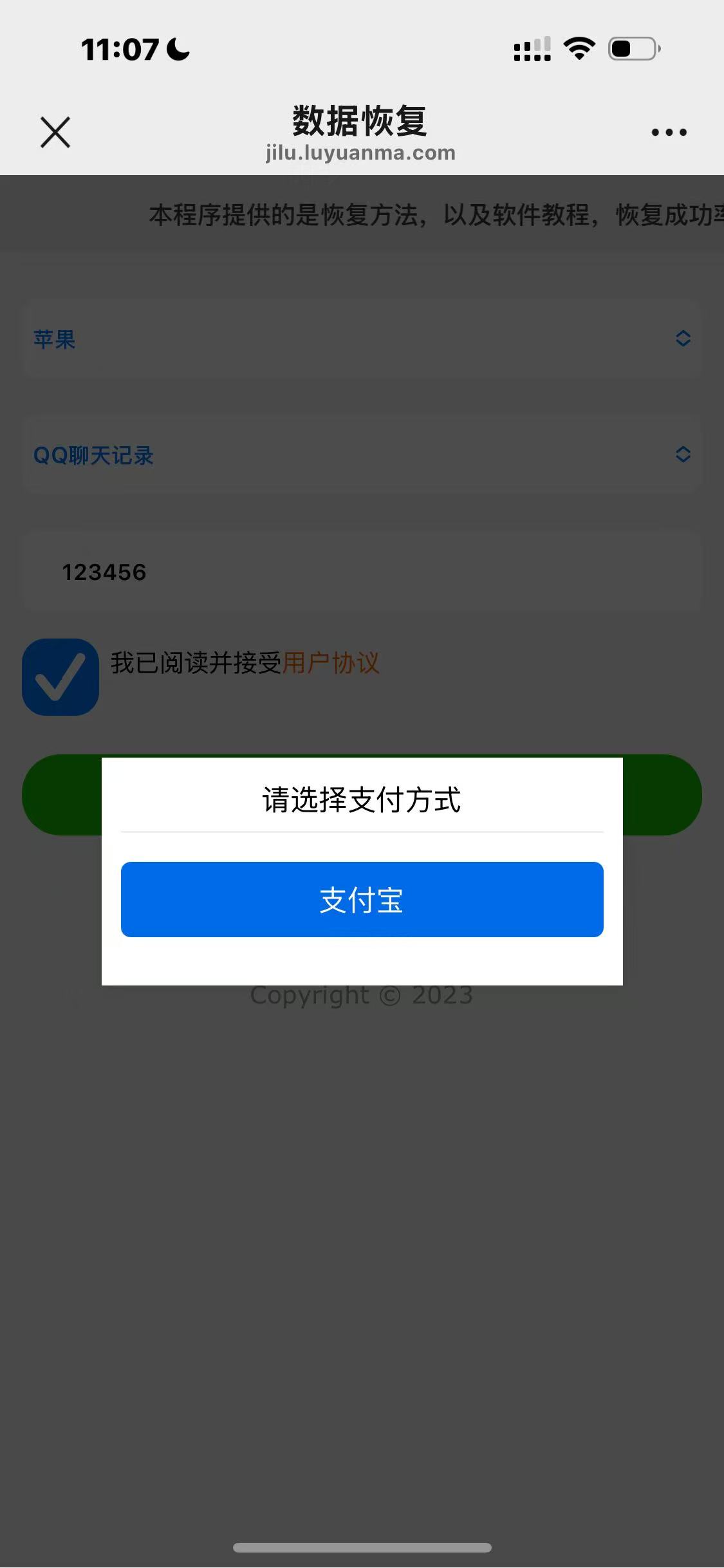Close the 数据恢复 web page

click(55, 133)
